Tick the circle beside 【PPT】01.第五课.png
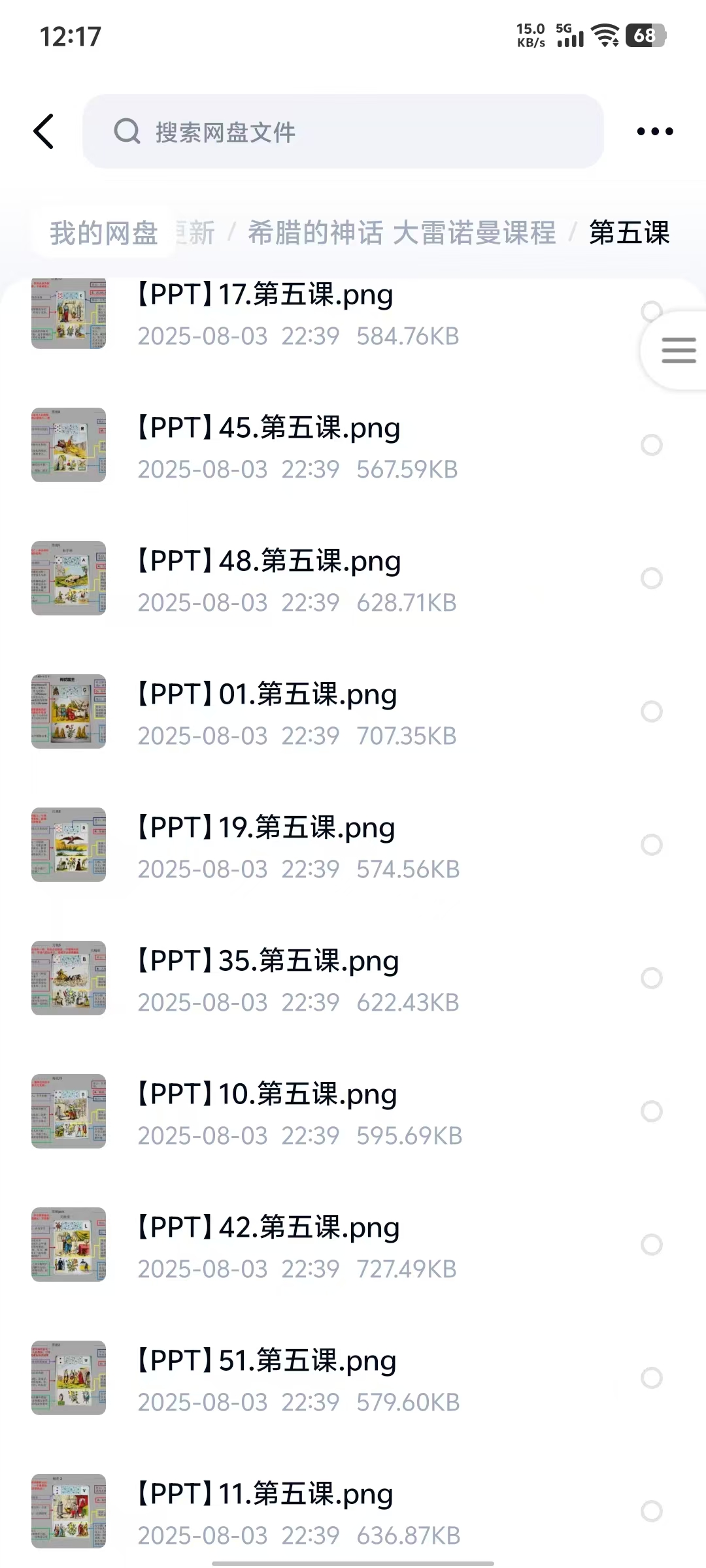Image resolution: width=706 pixels, height=1568 pixels. pyautogui.click(x=651, y=711)
